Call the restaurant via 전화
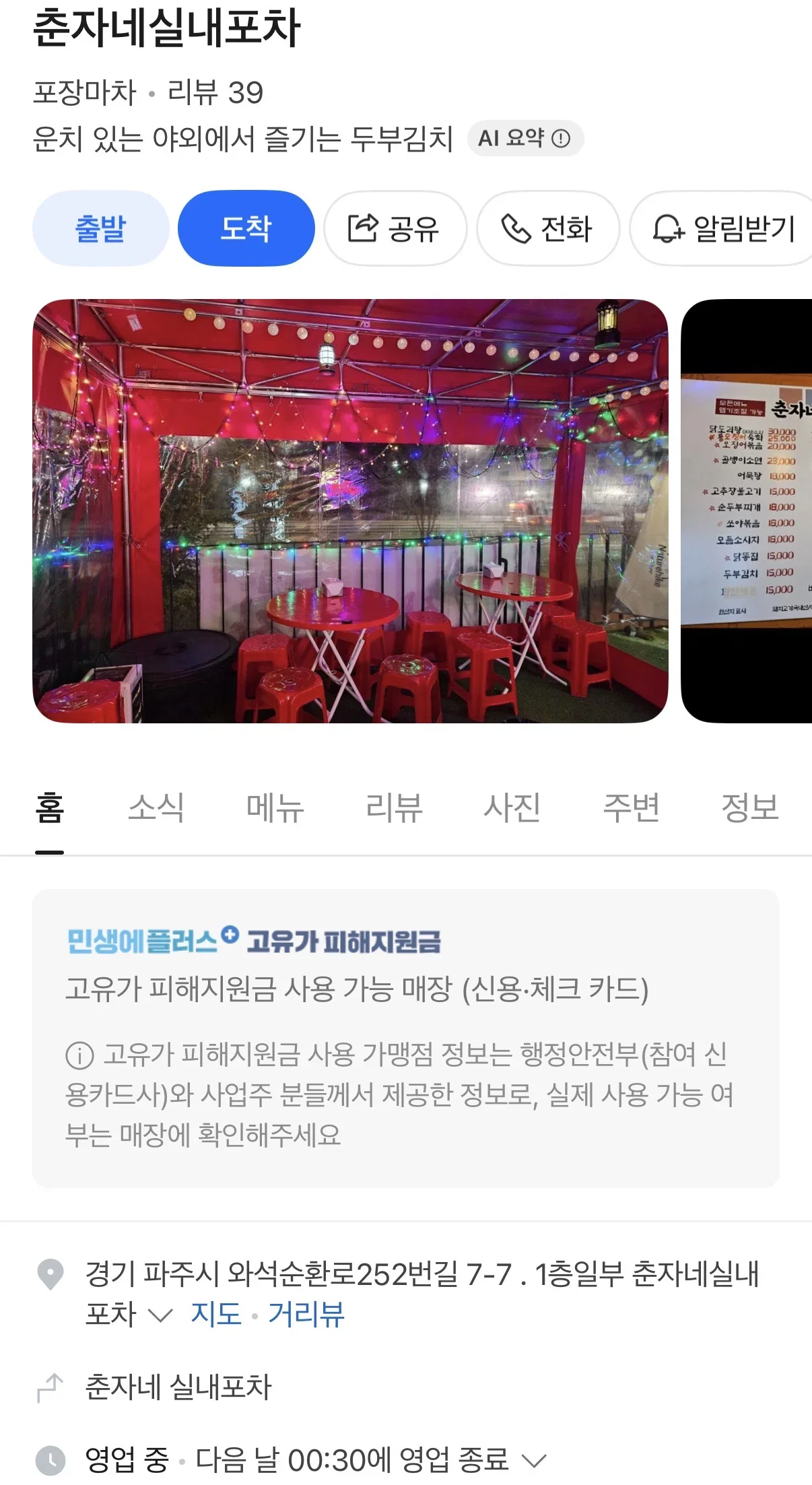The image size is (812, 1485). click(x=548, y=228)
